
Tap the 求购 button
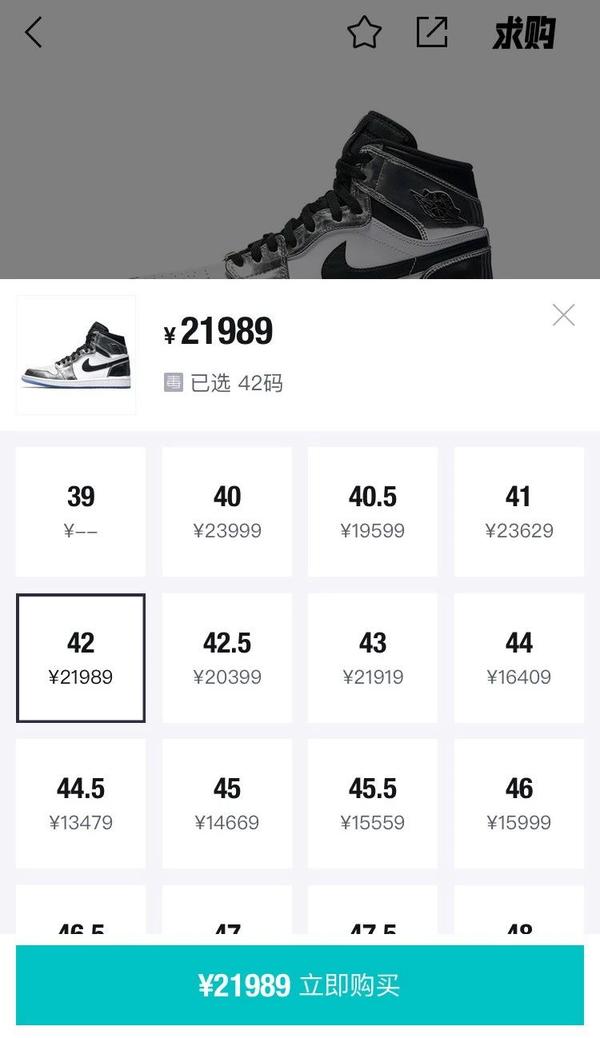pyautogui.click(x=523, y=35)
